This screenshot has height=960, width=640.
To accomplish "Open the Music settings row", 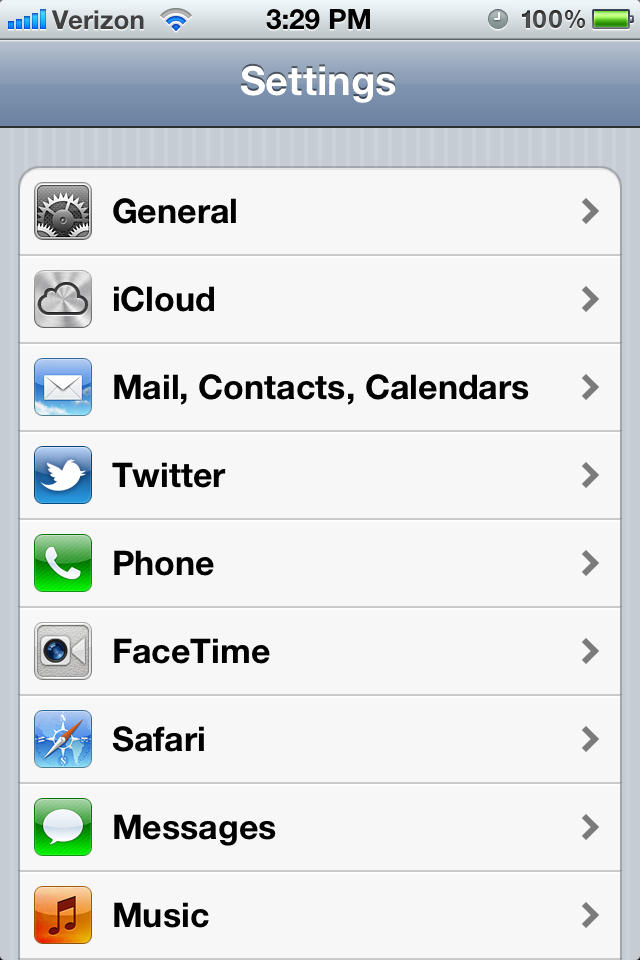I will coord(320,915).
